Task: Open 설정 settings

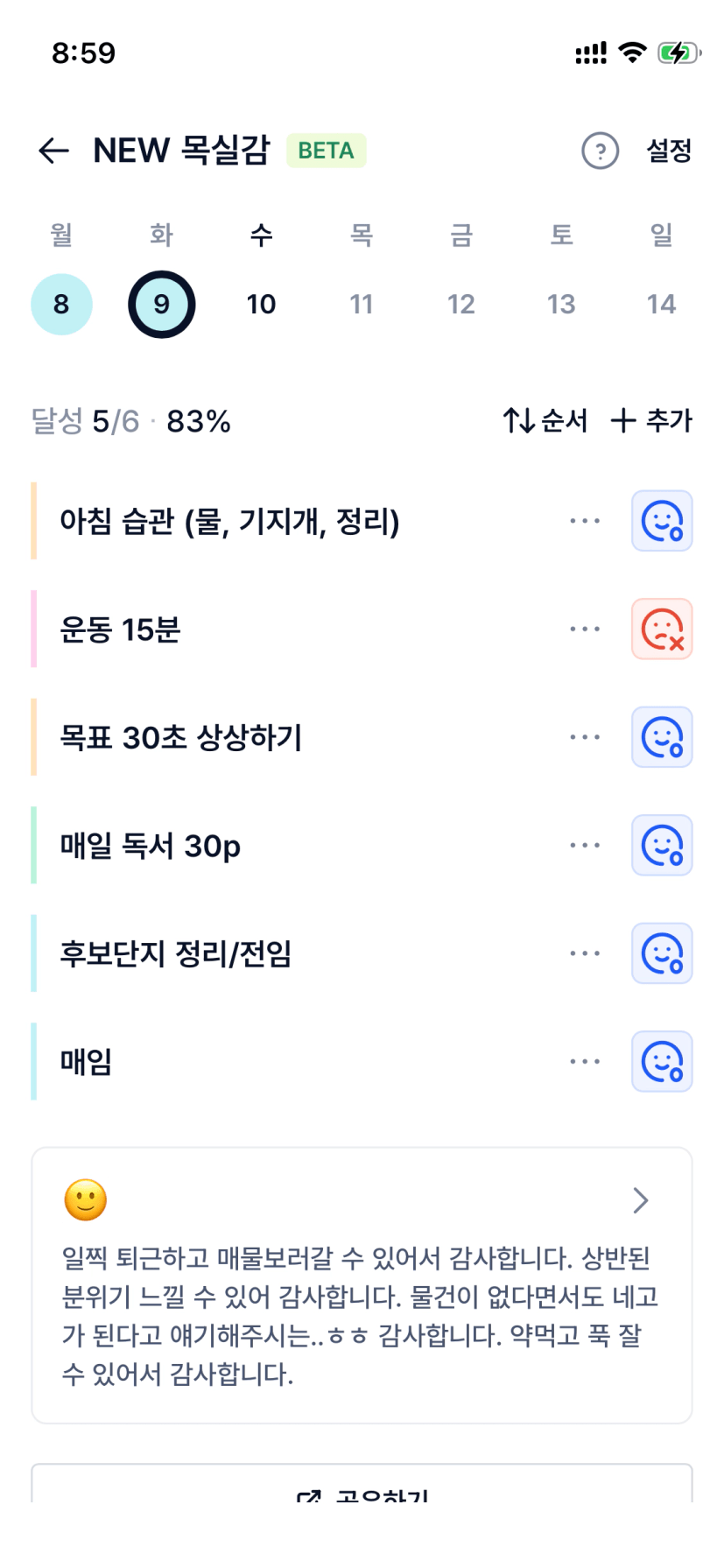Action: coord(669,151)
